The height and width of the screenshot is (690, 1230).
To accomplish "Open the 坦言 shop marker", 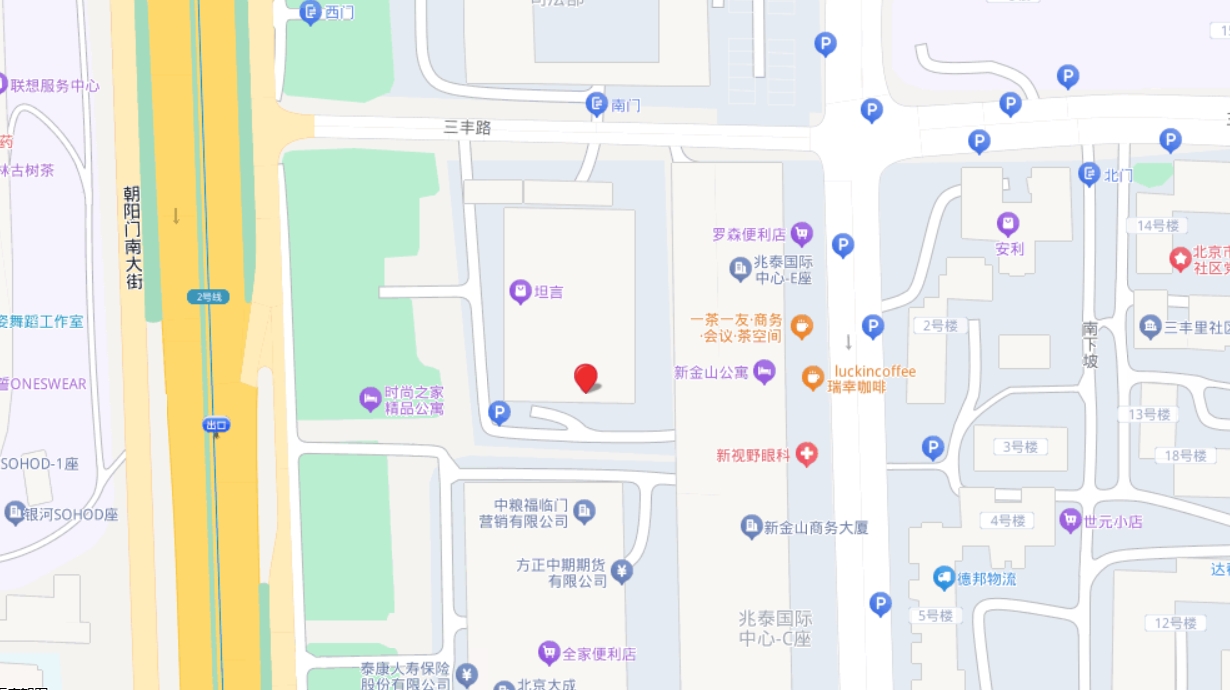I will pos(520,292).
